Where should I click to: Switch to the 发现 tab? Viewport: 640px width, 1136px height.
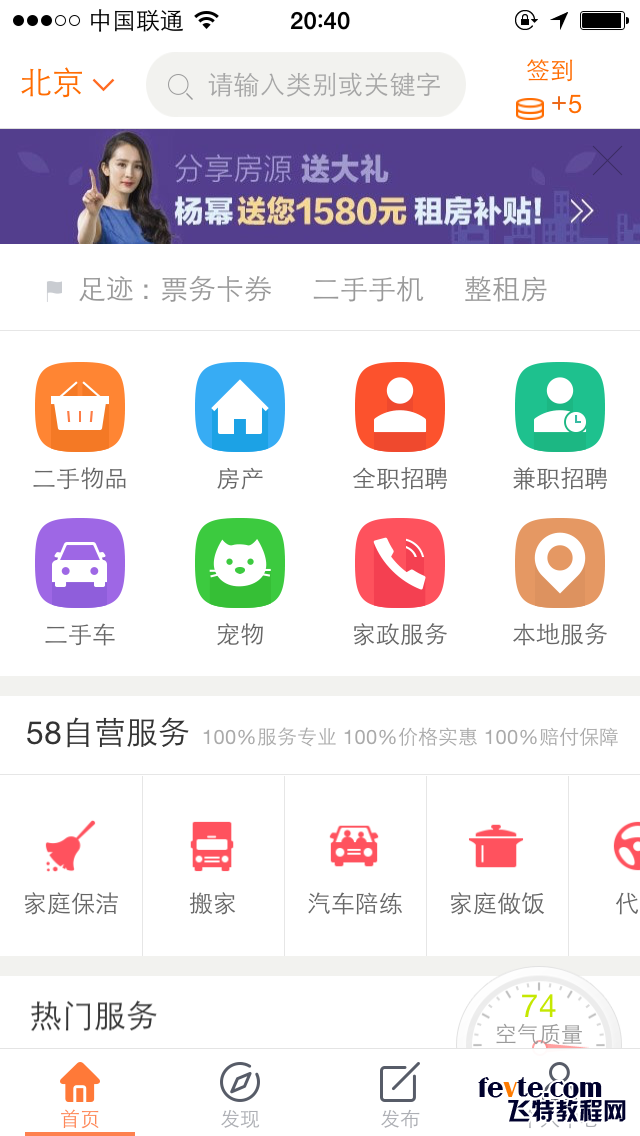click(240, 1095)
